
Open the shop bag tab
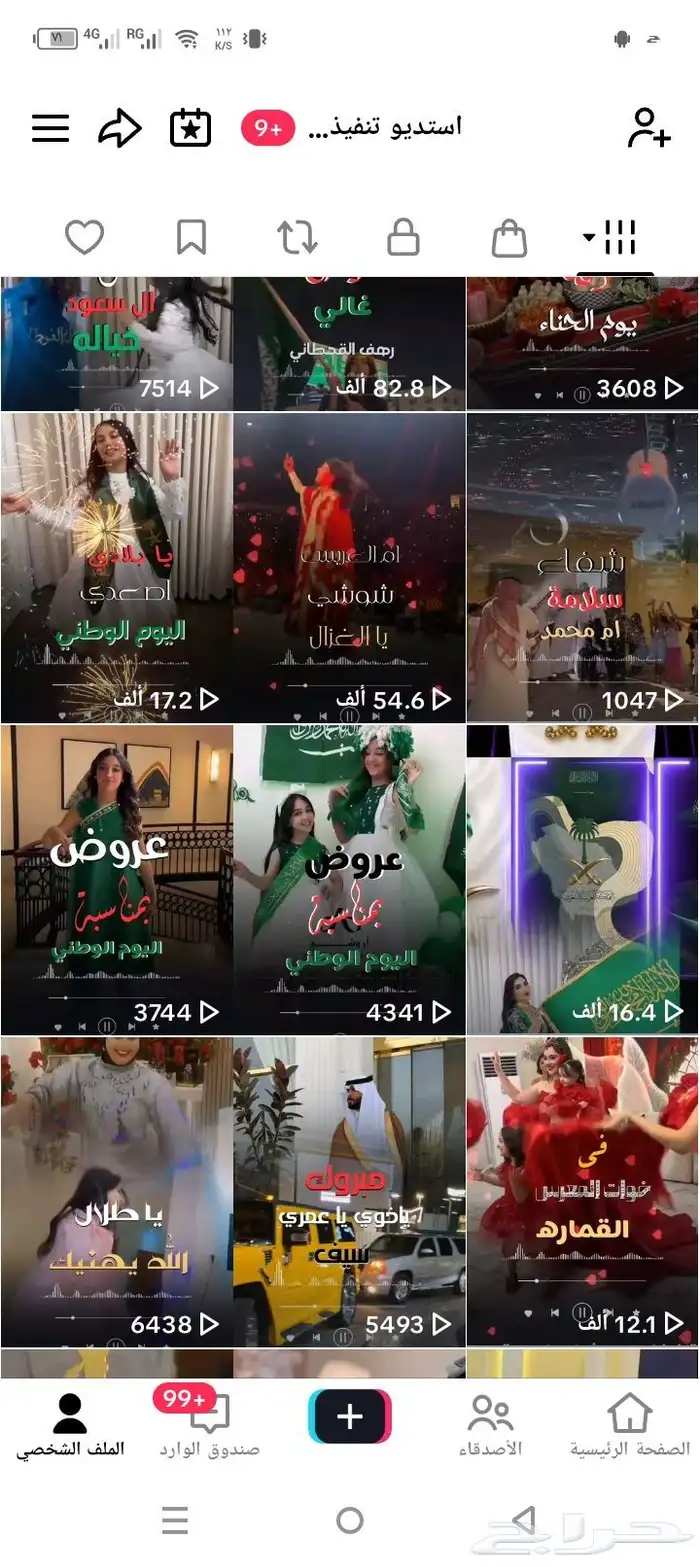(x=509, y=238)
